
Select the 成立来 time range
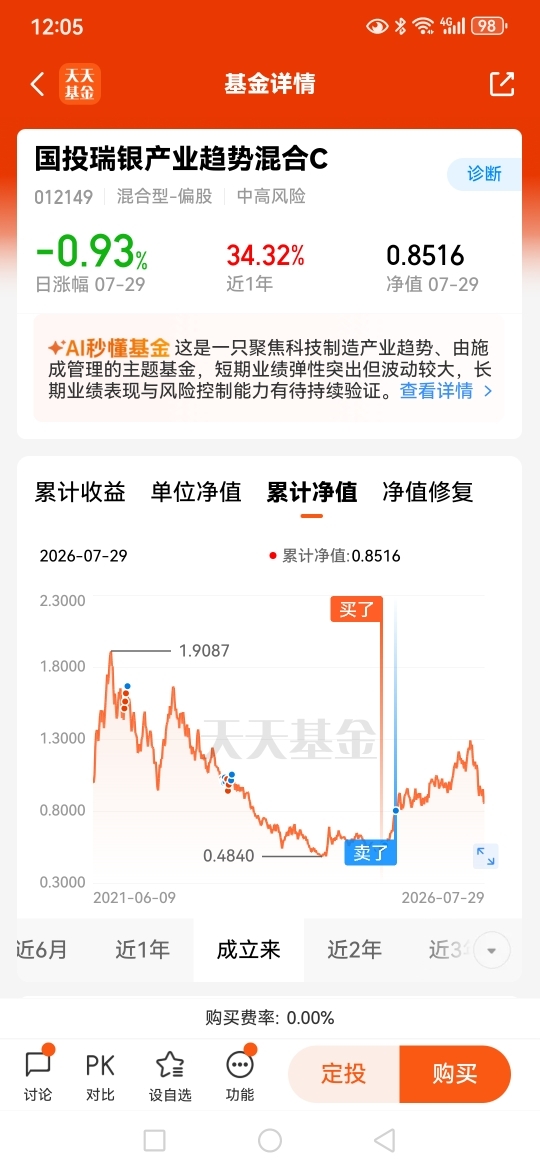248,950
